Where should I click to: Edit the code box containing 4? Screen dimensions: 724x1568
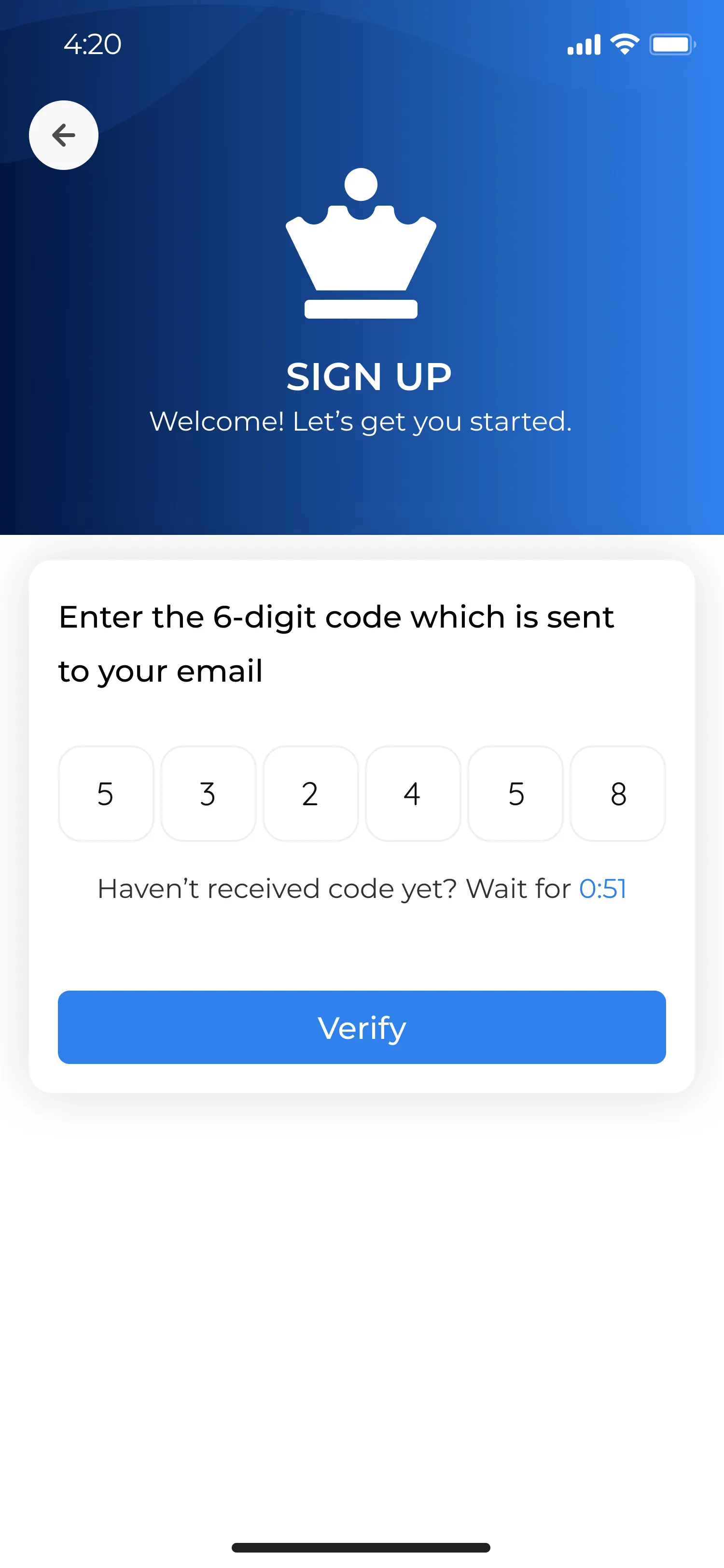tap(413, 794)
